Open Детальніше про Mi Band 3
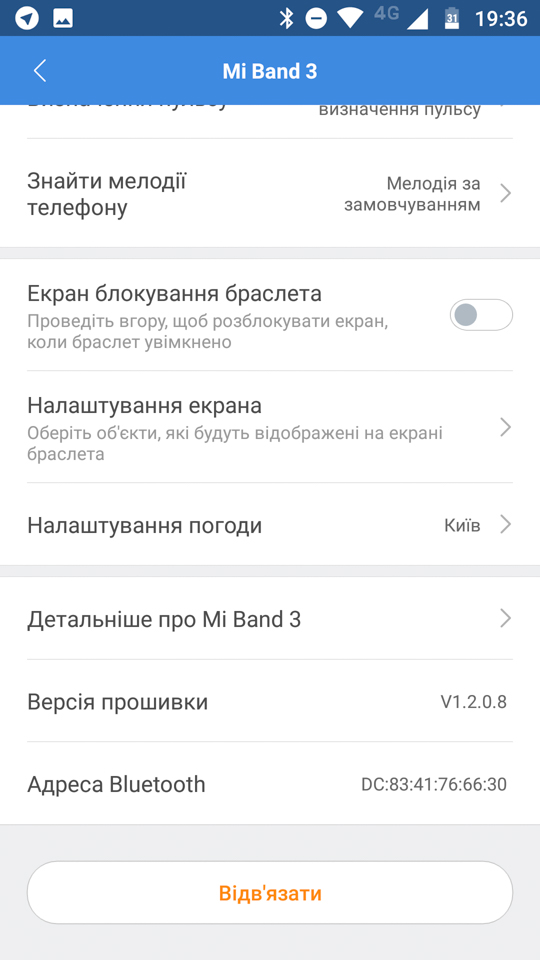The height and width of the screenshot is (960, 540). (x=270, y=619)
